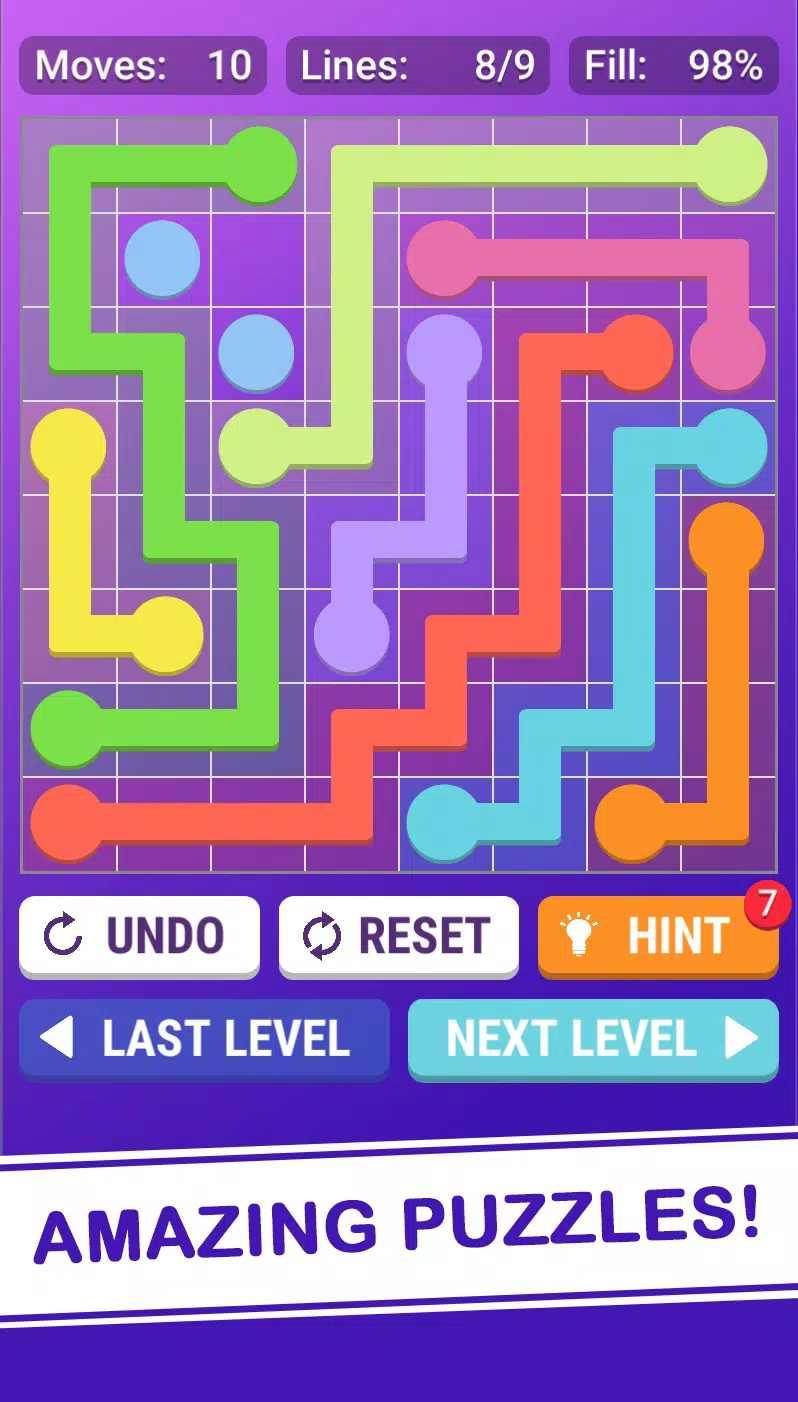798x1402 pixels.
Task: Undo the last move
Action: (139, 935)
